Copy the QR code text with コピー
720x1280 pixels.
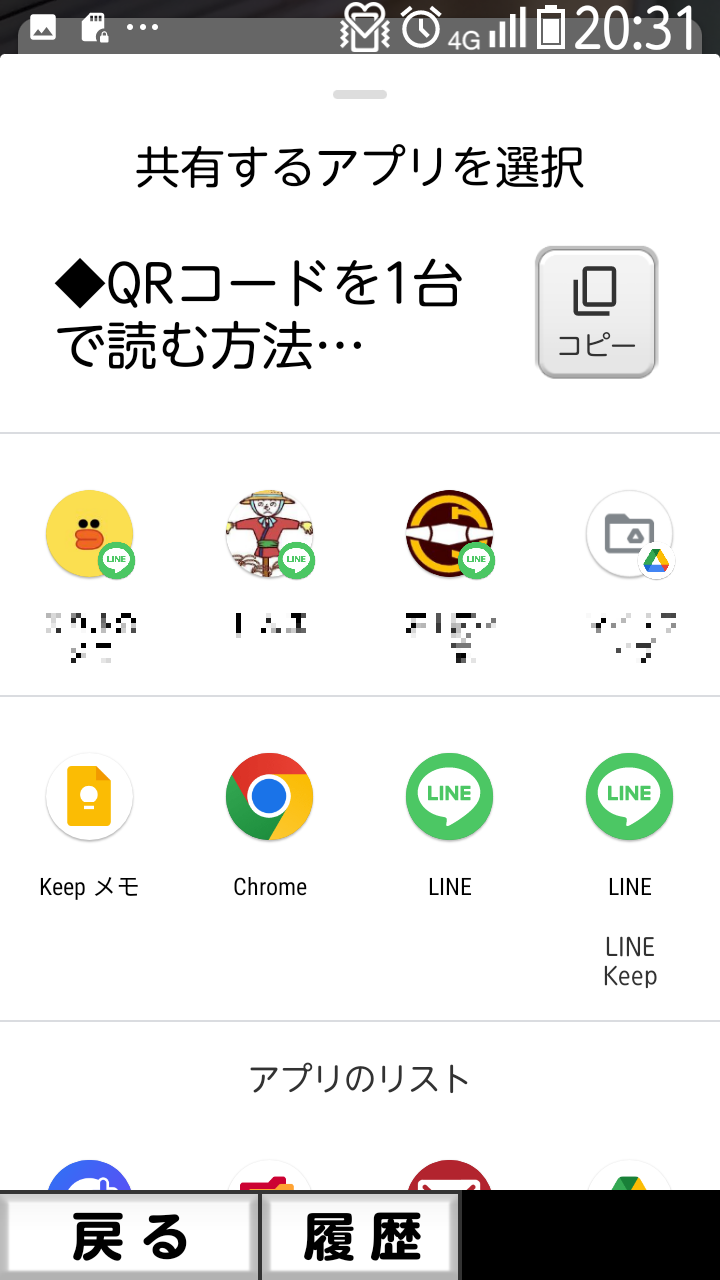click(x=596, y=312)
